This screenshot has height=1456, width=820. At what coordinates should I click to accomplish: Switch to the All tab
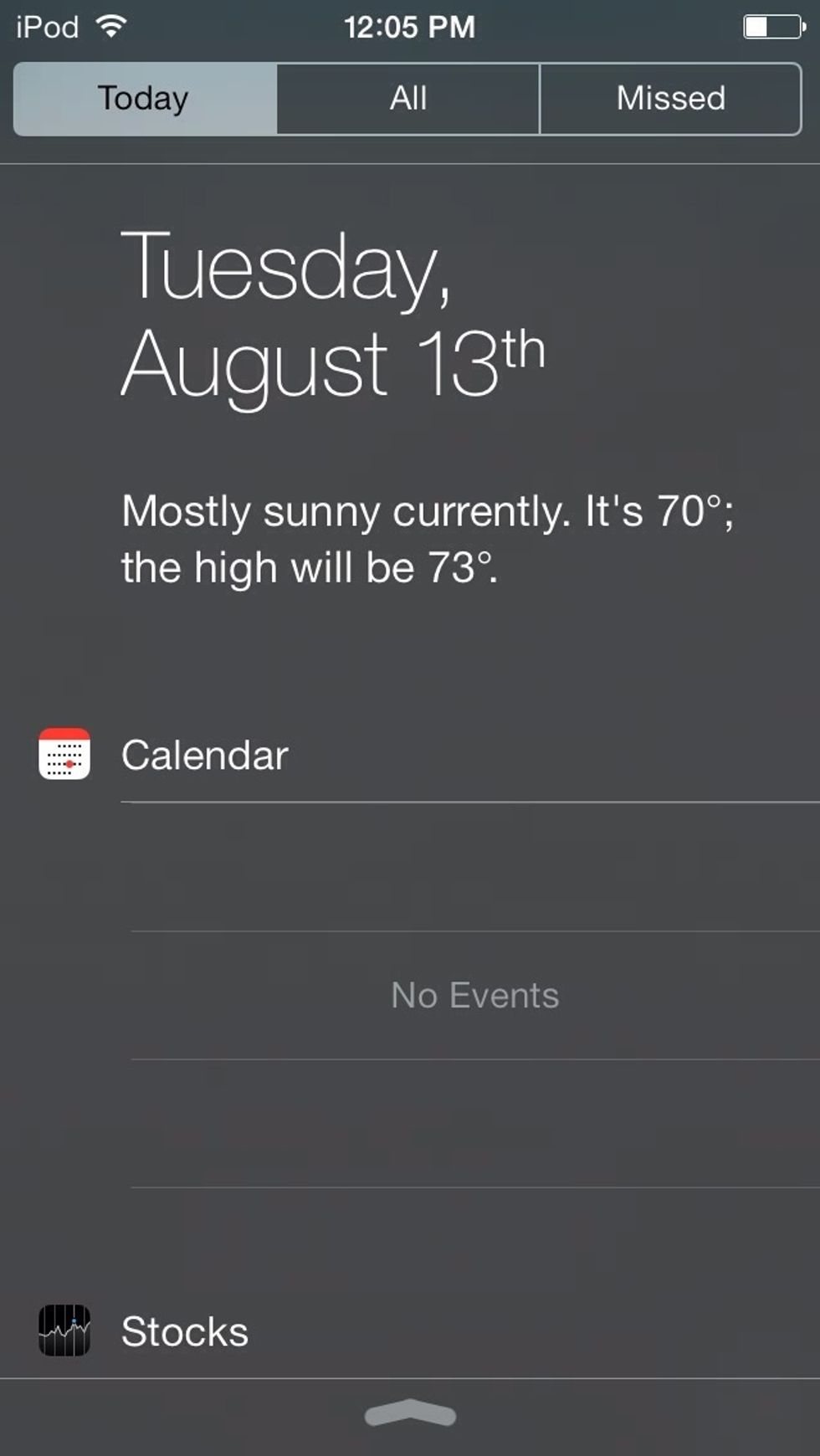pos(408,99)
